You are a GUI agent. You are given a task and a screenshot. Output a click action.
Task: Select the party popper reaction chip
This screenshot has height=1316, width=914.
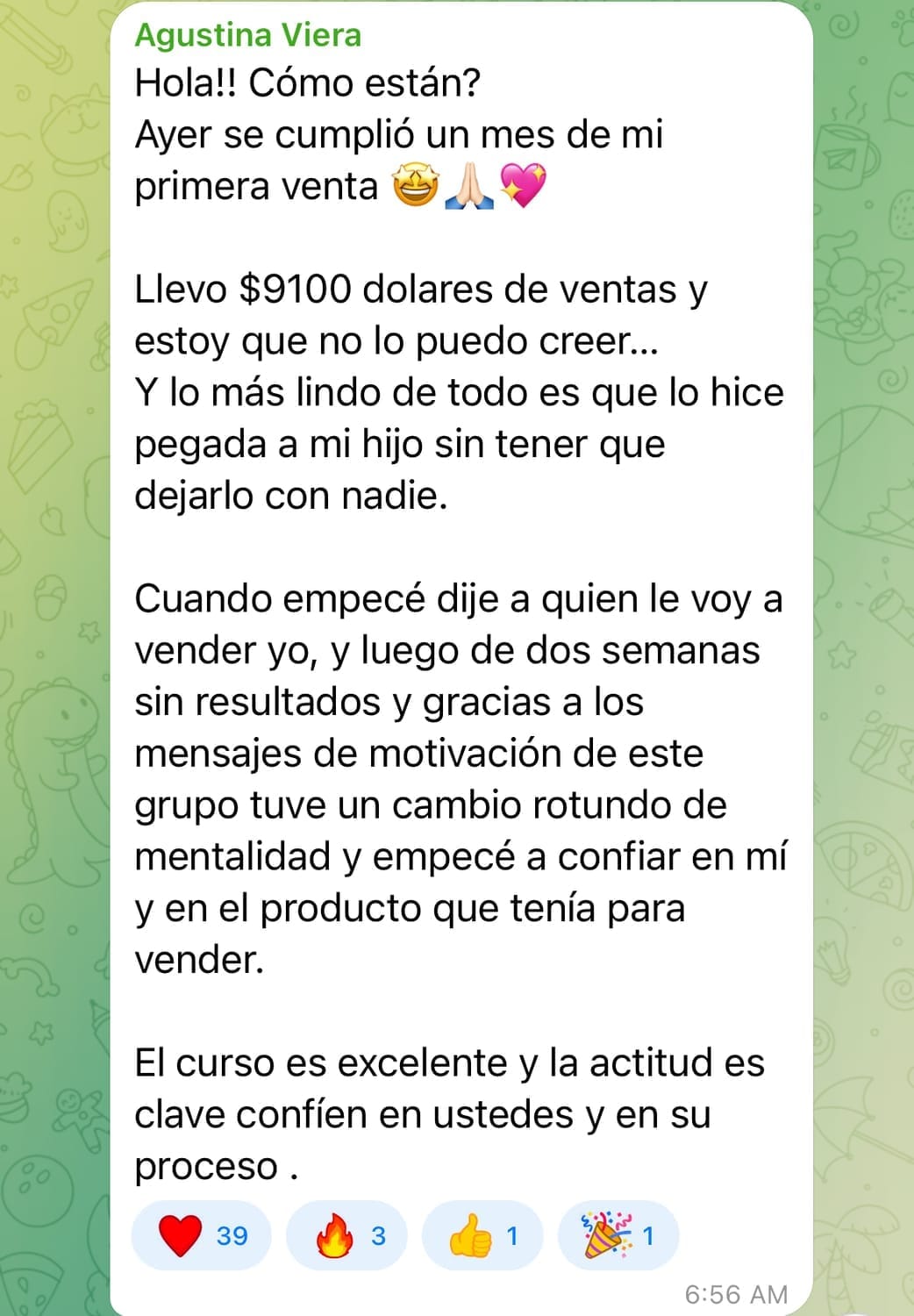(x=618, y=1235)
